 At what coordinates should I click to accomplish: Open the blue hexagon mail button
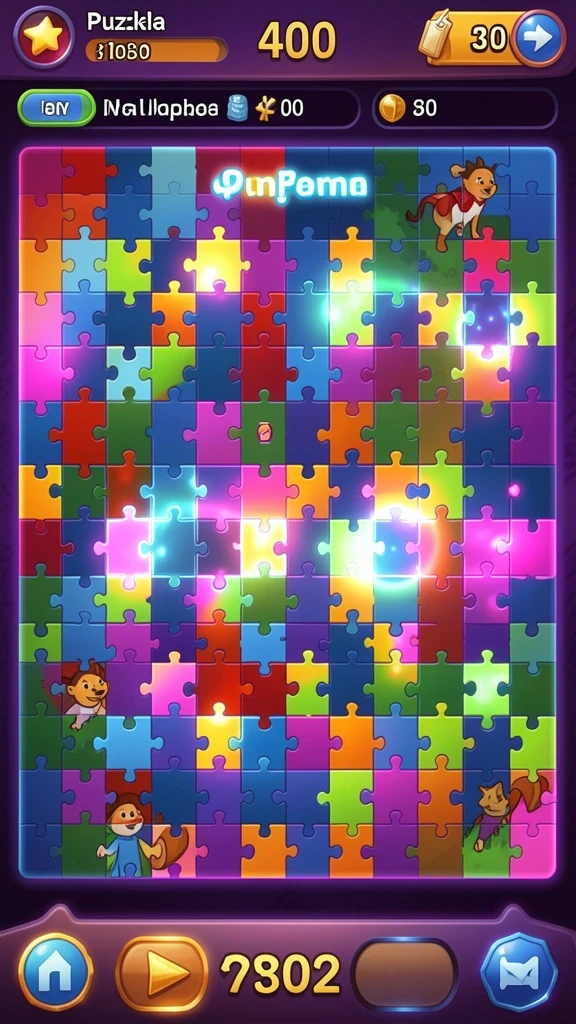point(519,973)
